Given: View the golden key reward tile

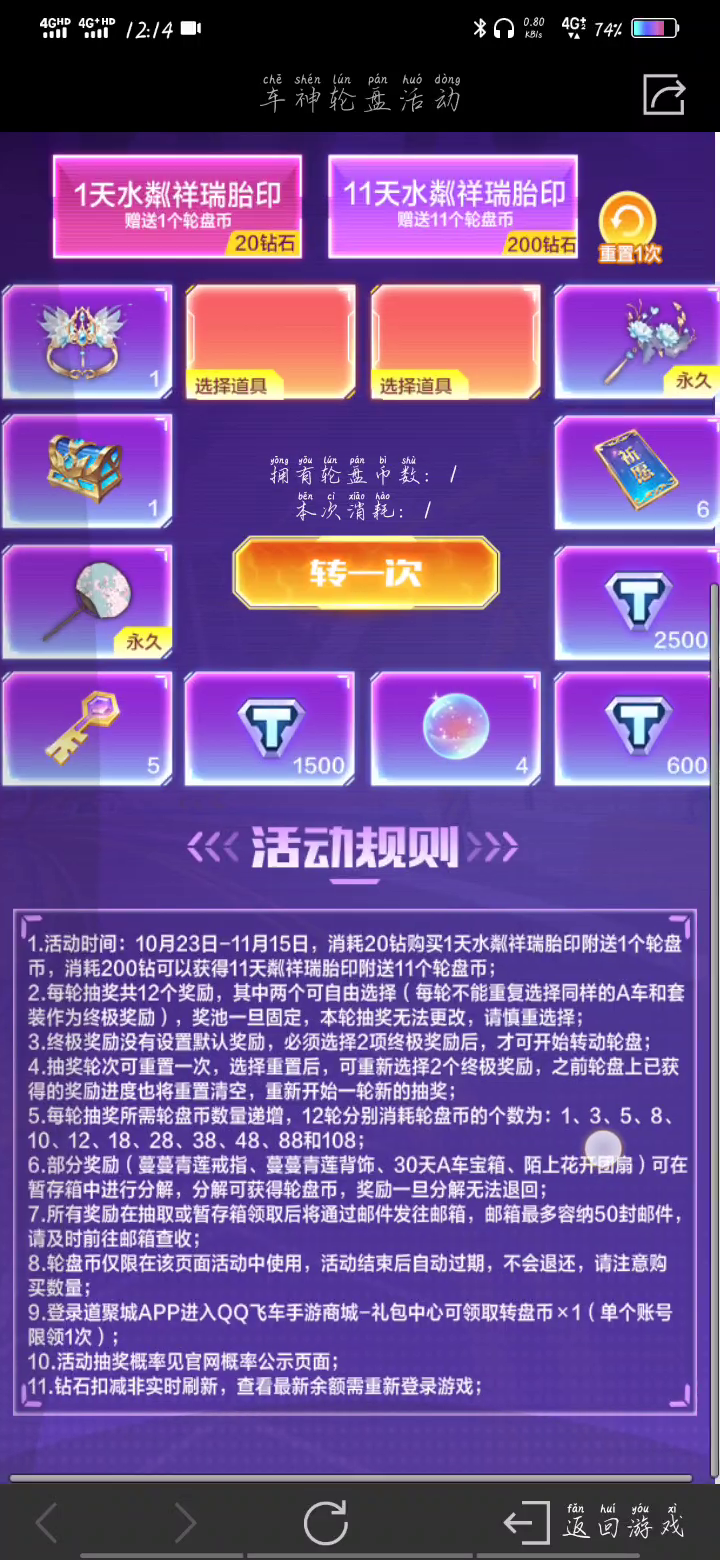Looking at the screenshot, I should [x=87, y=728].
